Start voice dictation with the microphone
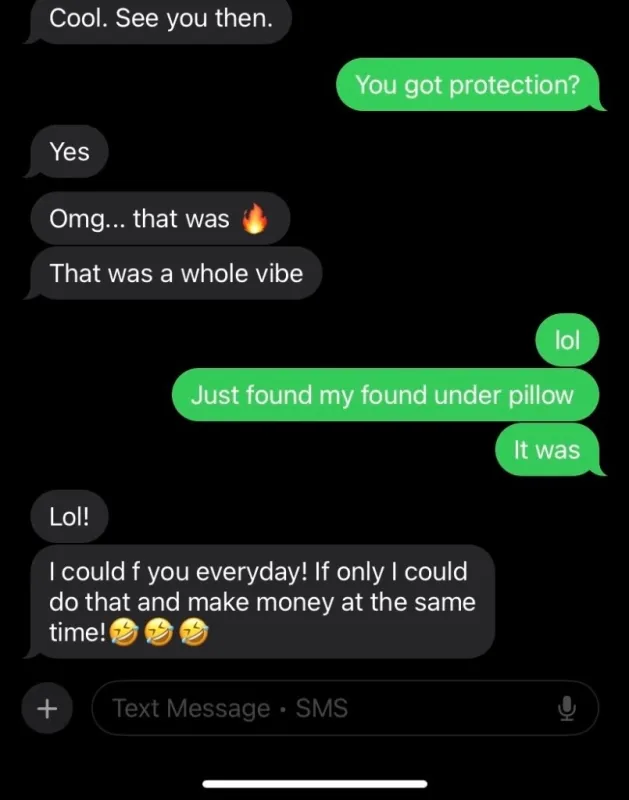This screenshot has width=629, height=800. tap(567, 709)
